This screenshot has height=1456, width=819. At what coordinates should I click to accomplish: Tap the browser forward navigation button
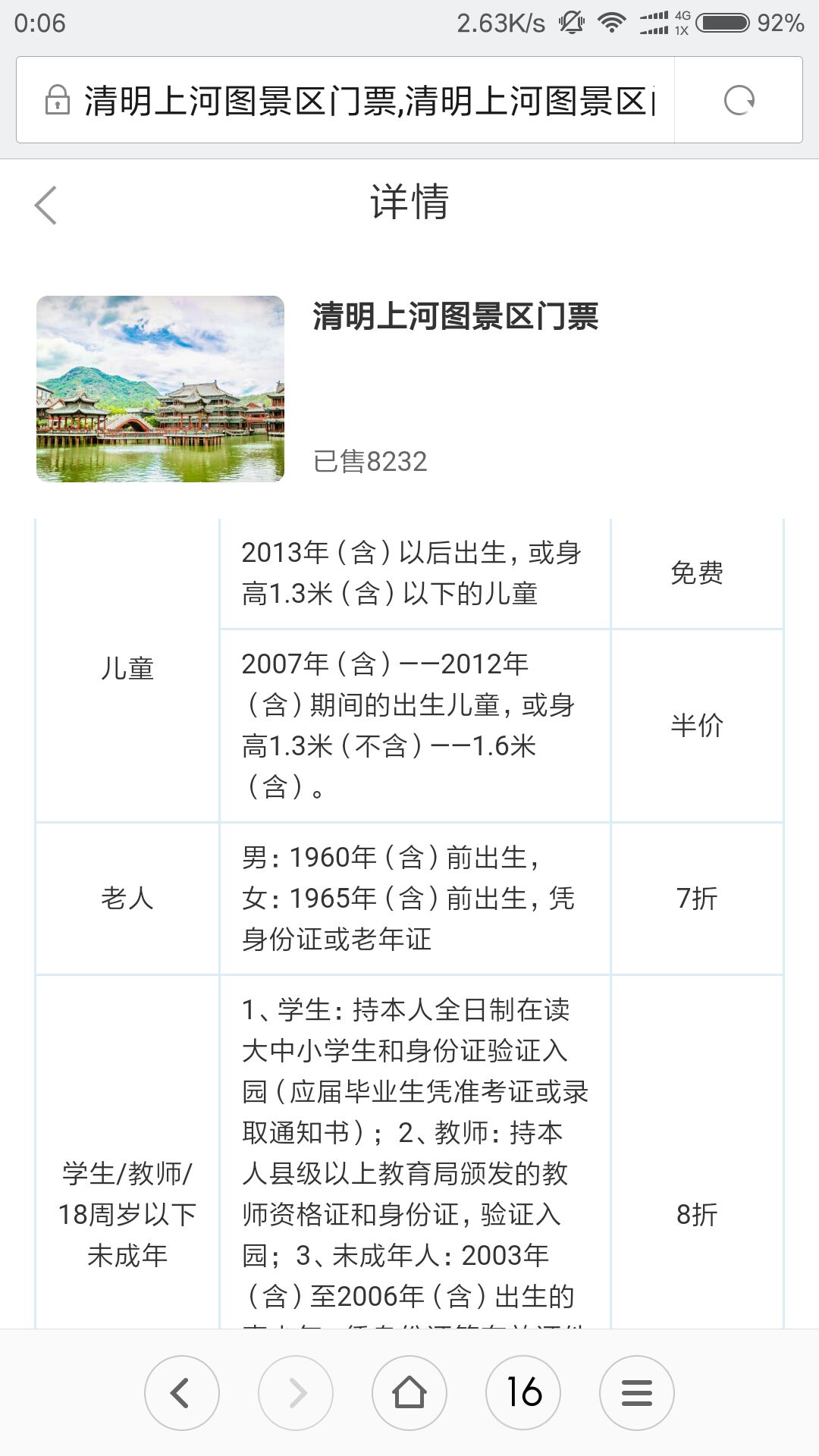(x=296, y=1393)
